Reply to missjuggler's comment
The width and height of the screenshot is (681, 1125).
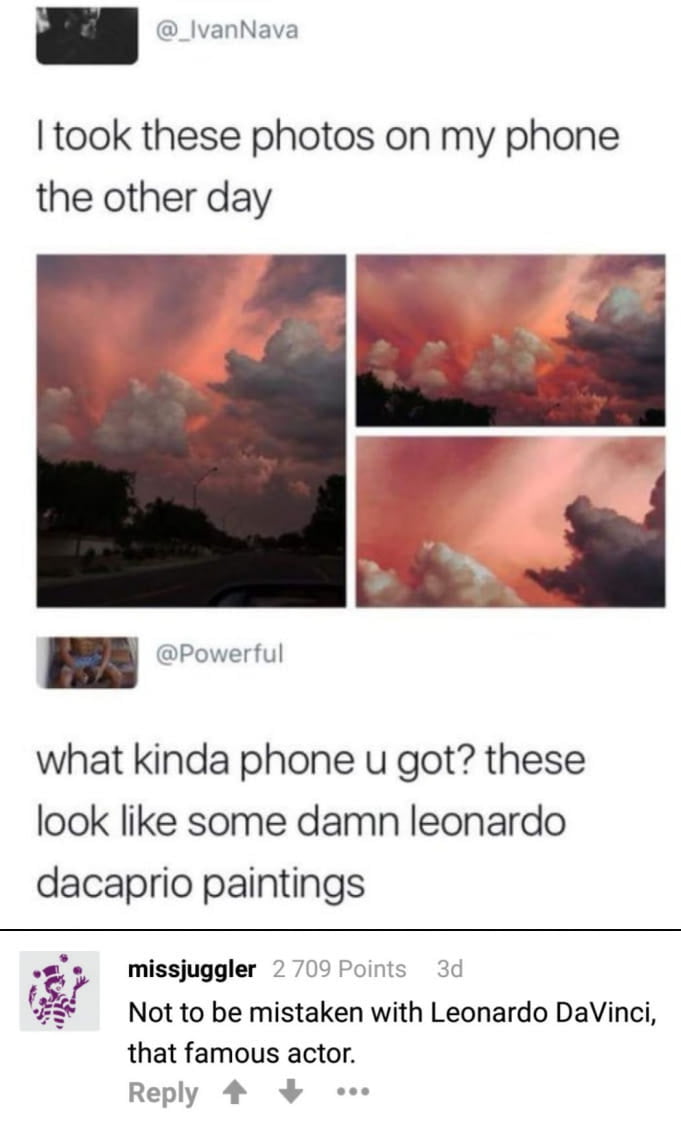(x=162, y=1093)
